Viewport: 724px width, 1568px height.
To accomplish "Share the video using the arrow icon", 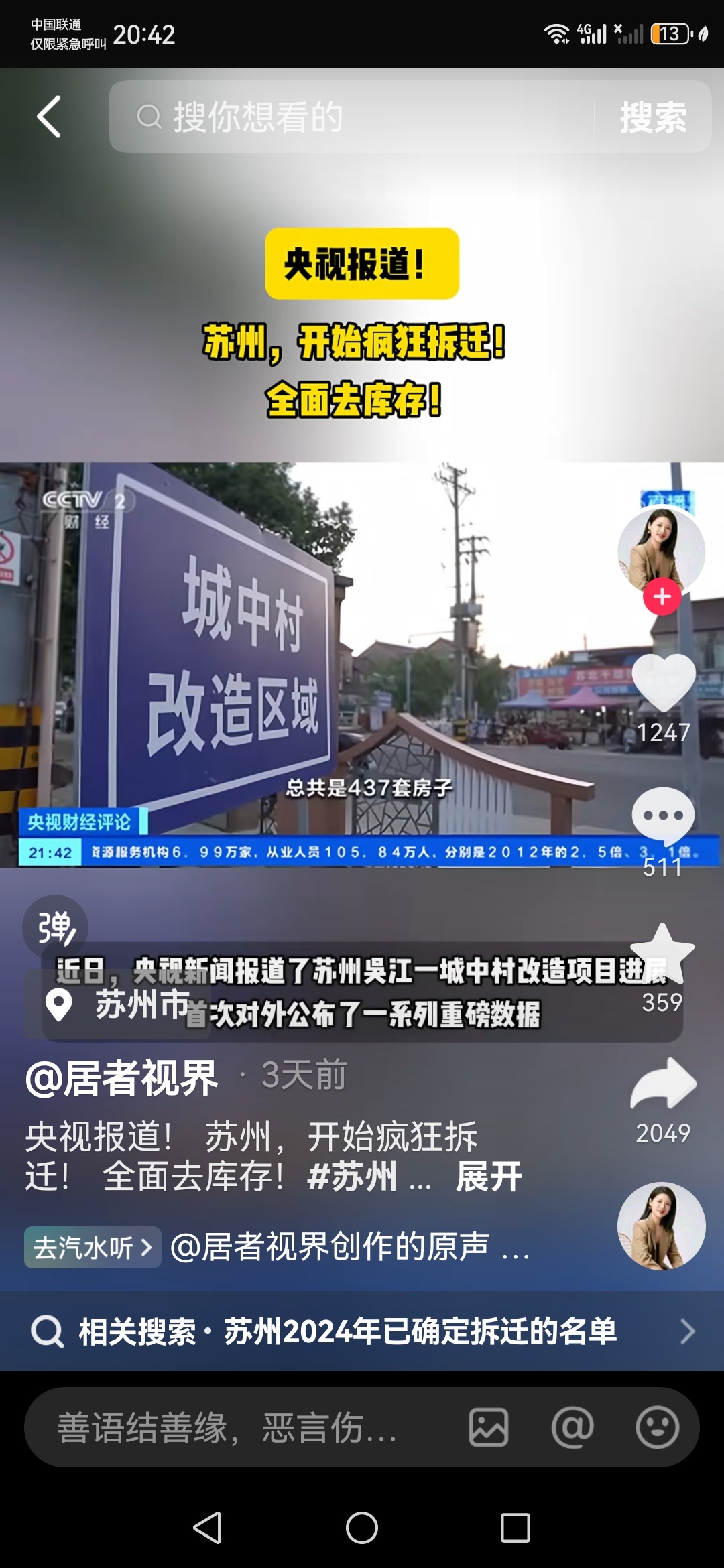I will point(663,1084).
